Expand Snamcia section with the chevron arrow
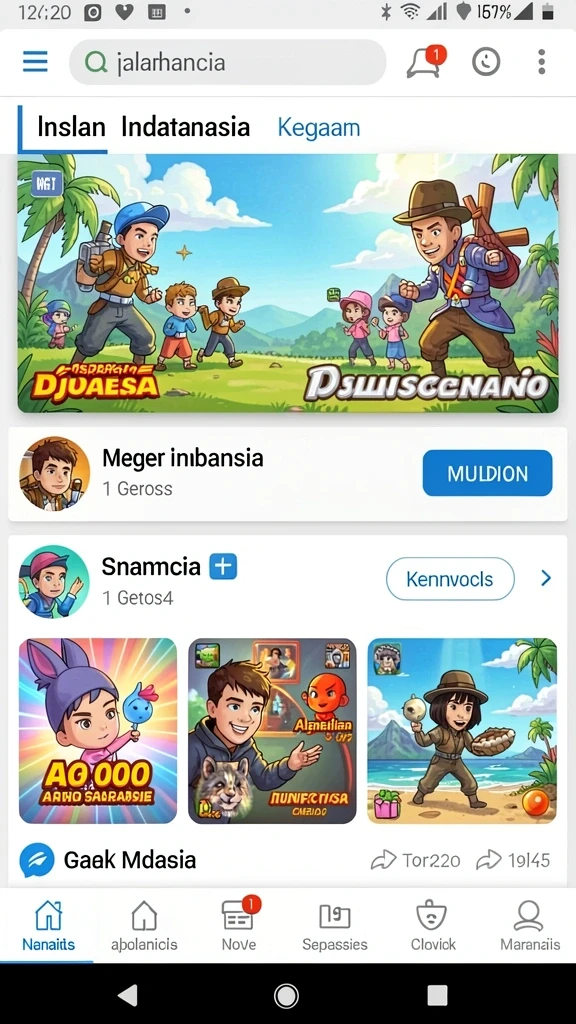Image resolution: width=576 pixels, height=1024 pixels. 546,578
